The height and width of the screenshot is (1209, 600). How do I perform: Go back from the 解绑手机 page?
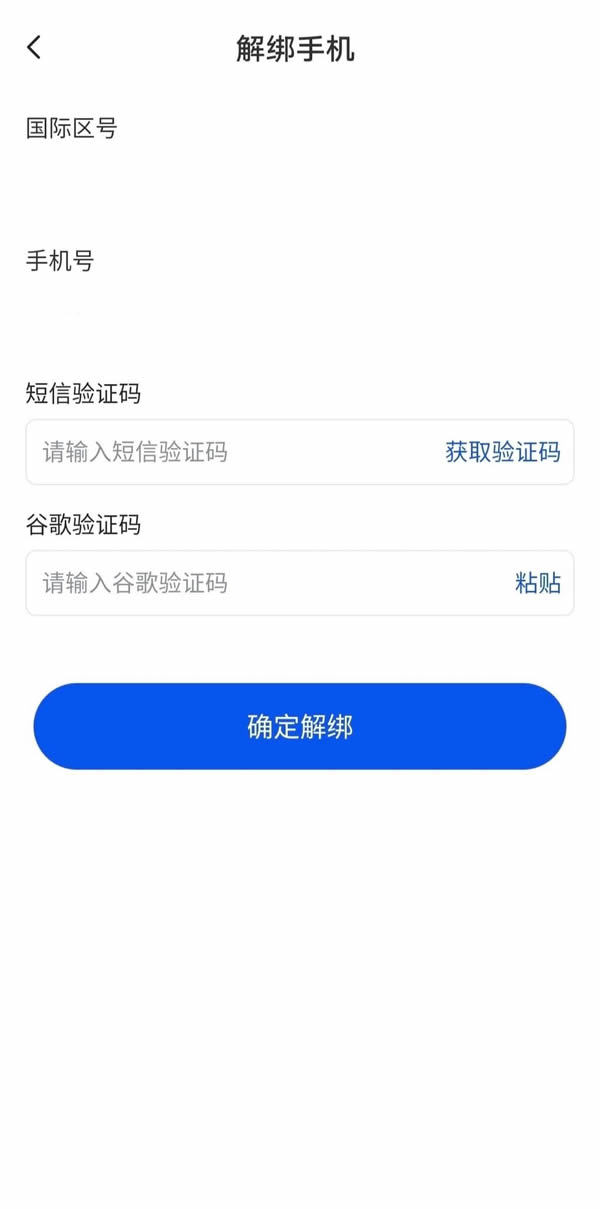(x=35, y=47)
